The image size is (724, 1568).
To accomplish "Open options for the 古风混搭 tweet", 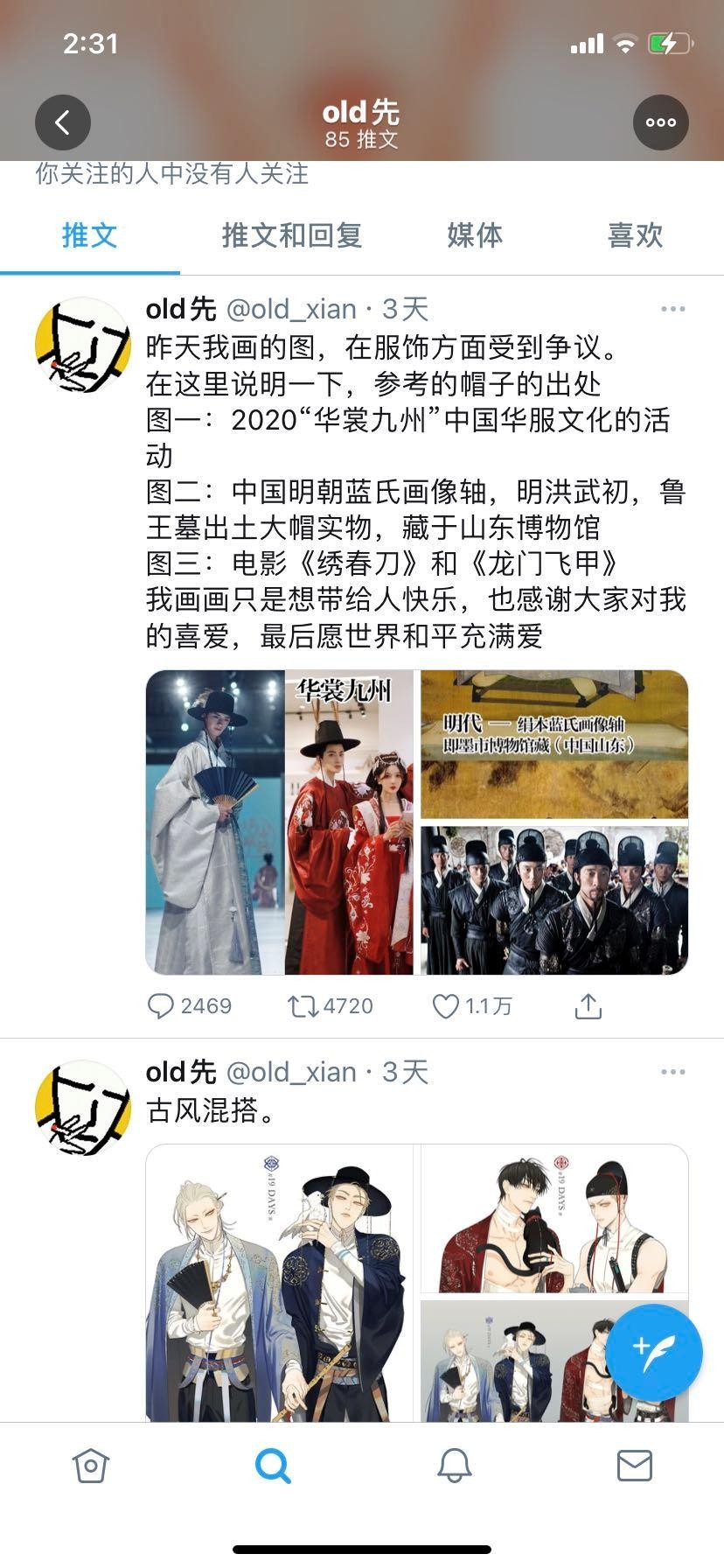I will point(672,1073).
